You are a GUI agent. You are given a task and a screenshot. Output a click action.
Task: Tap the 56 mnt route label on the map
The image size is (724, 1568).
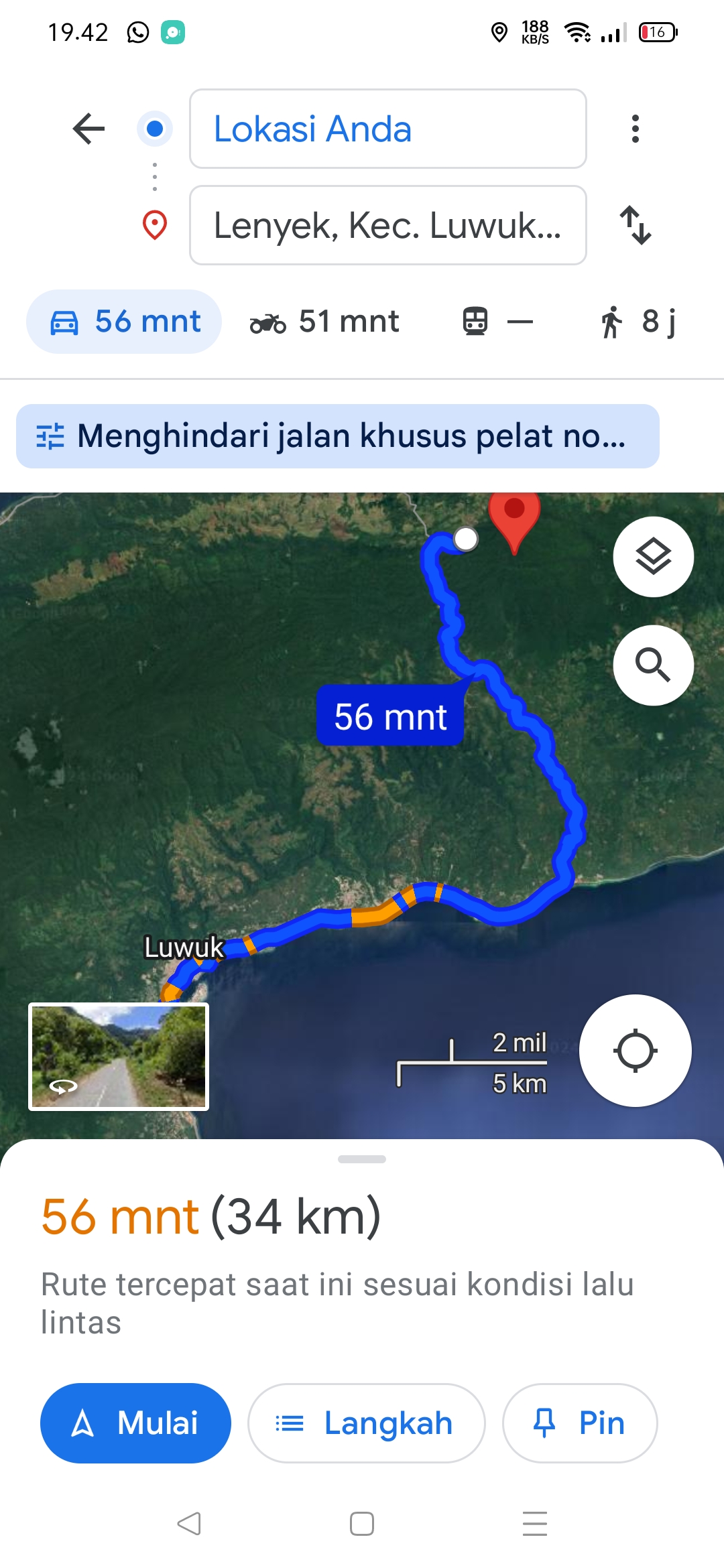(390, 716)
